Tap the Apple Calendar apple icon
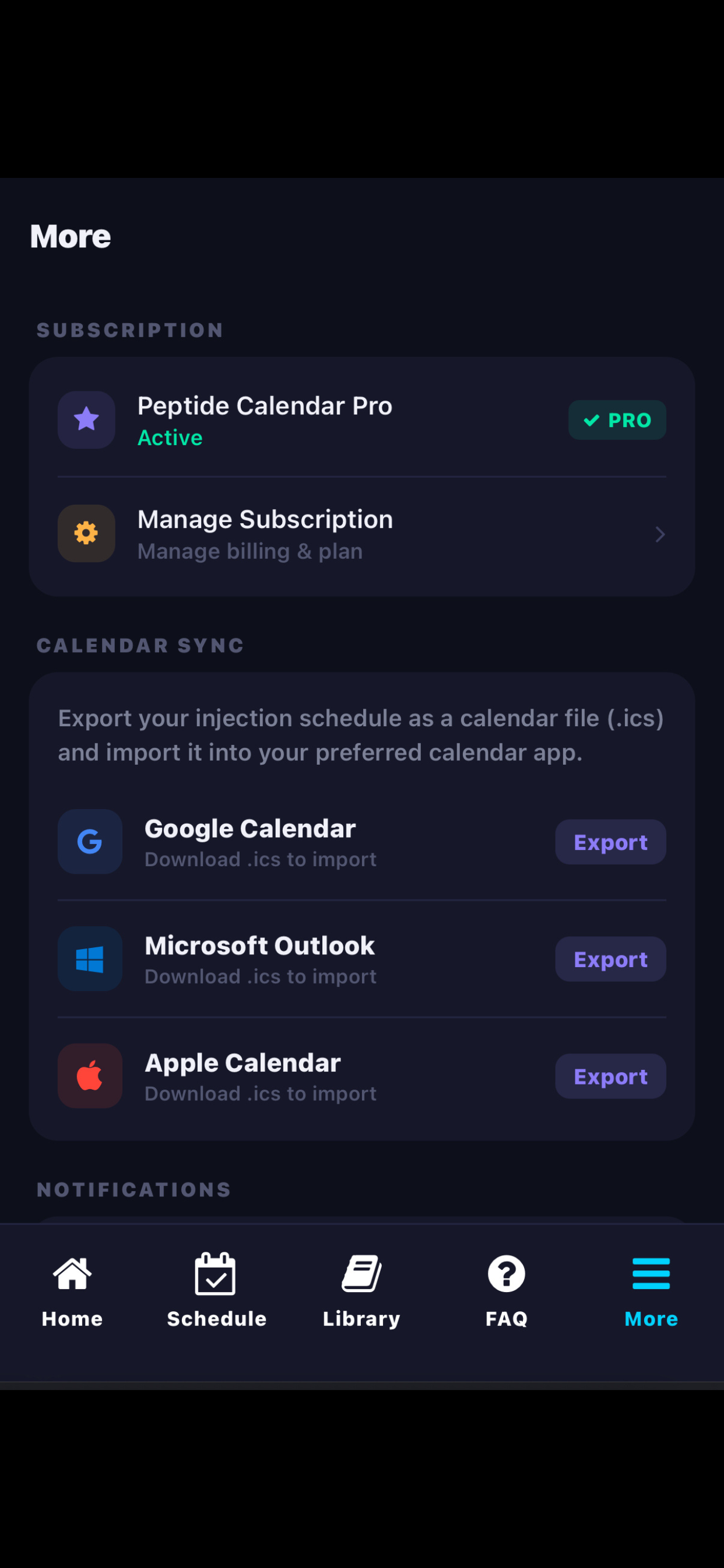Screen dimensions: 724x1568 [89, 1076]
